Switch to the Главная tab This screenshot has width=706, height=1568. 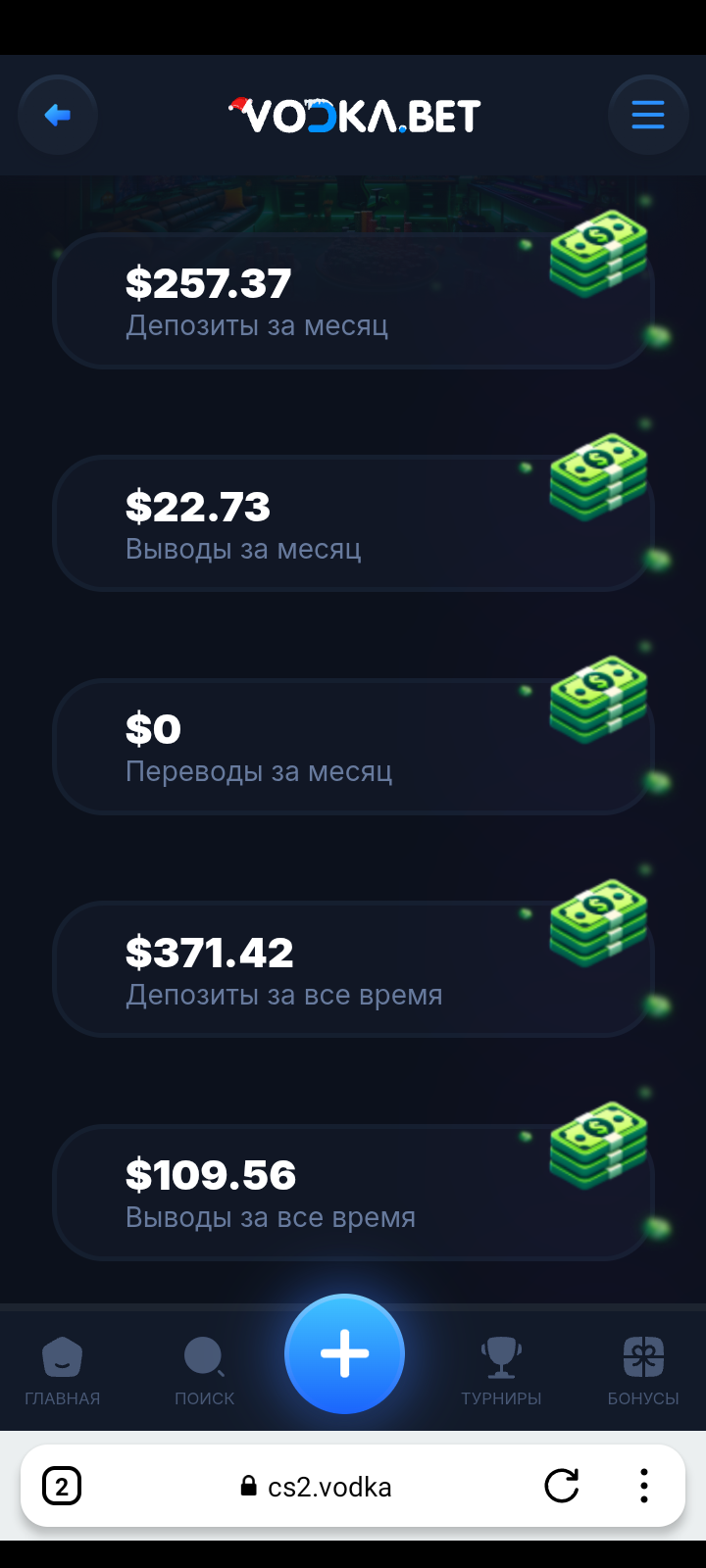click(x=63, y=1370)
